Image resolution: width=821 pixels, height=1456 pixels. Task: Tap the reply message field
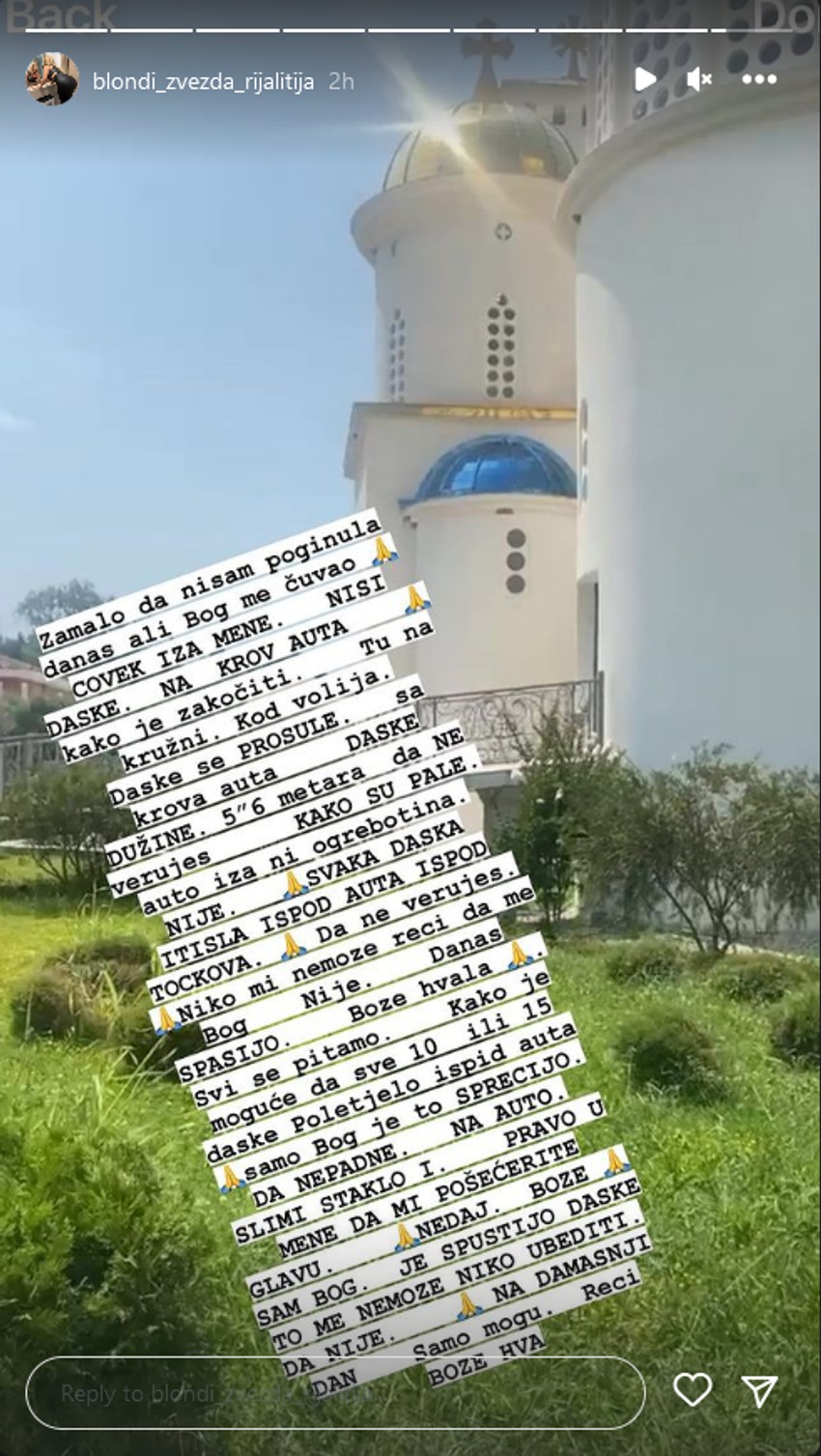(x=333, y=1392)
